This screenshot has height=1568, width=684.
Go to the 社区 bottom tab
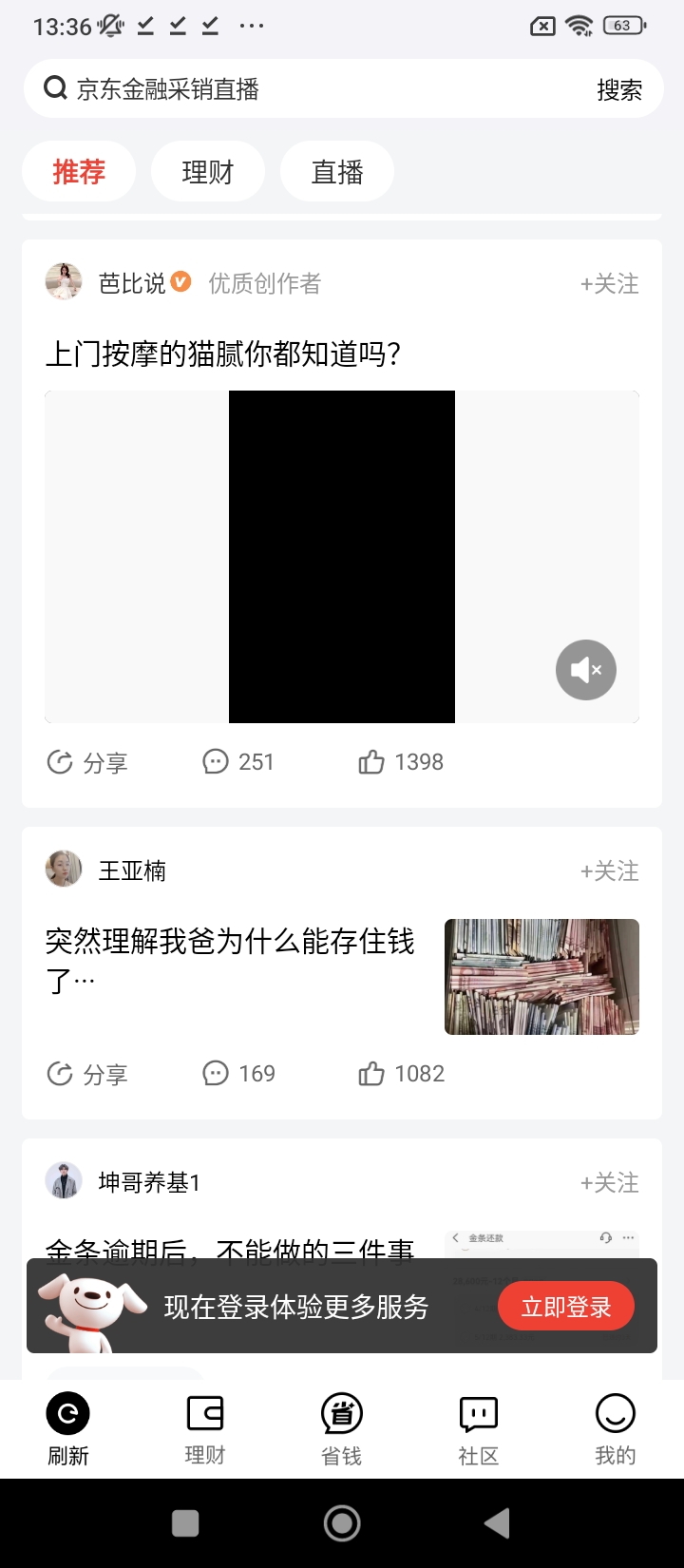point(479,1427)
